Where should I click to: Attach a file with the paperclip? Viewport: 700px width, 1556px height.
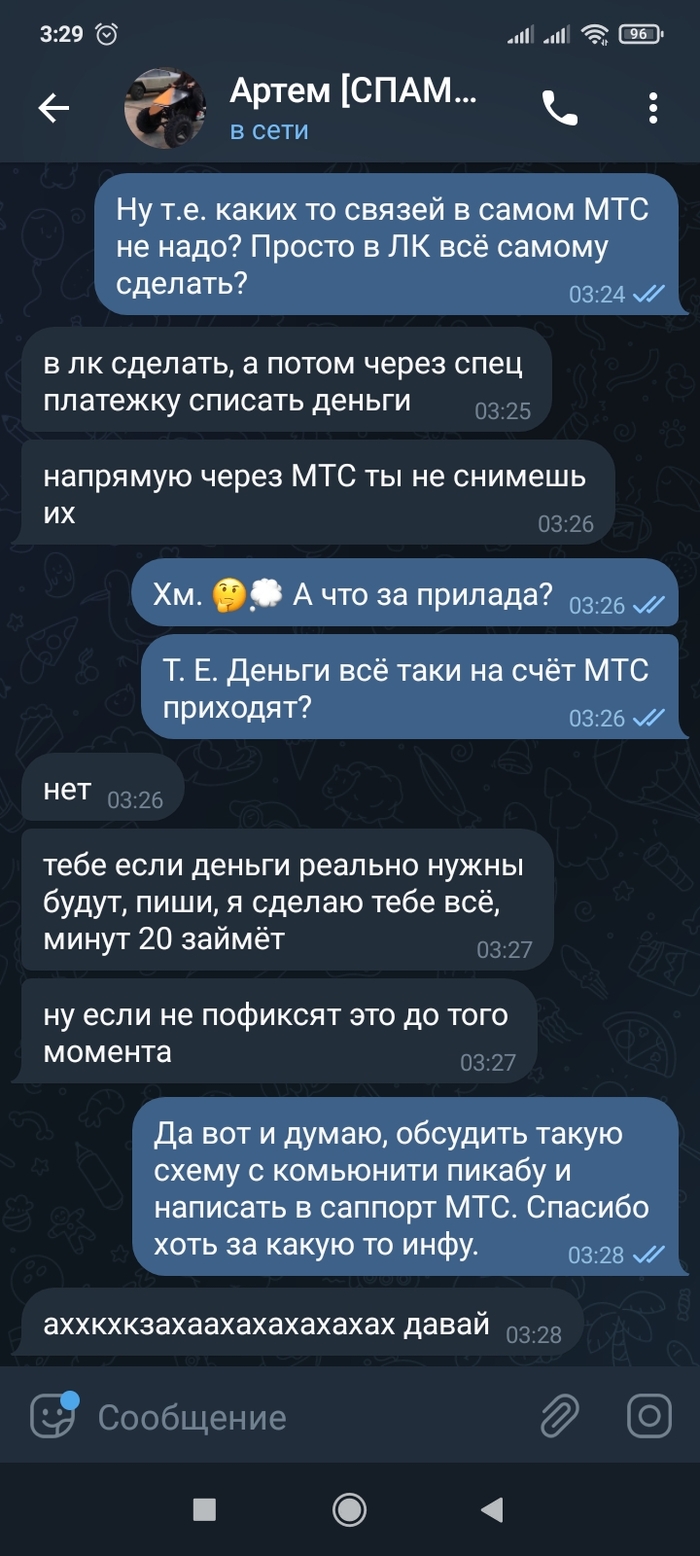click(x=560, y=1416)
